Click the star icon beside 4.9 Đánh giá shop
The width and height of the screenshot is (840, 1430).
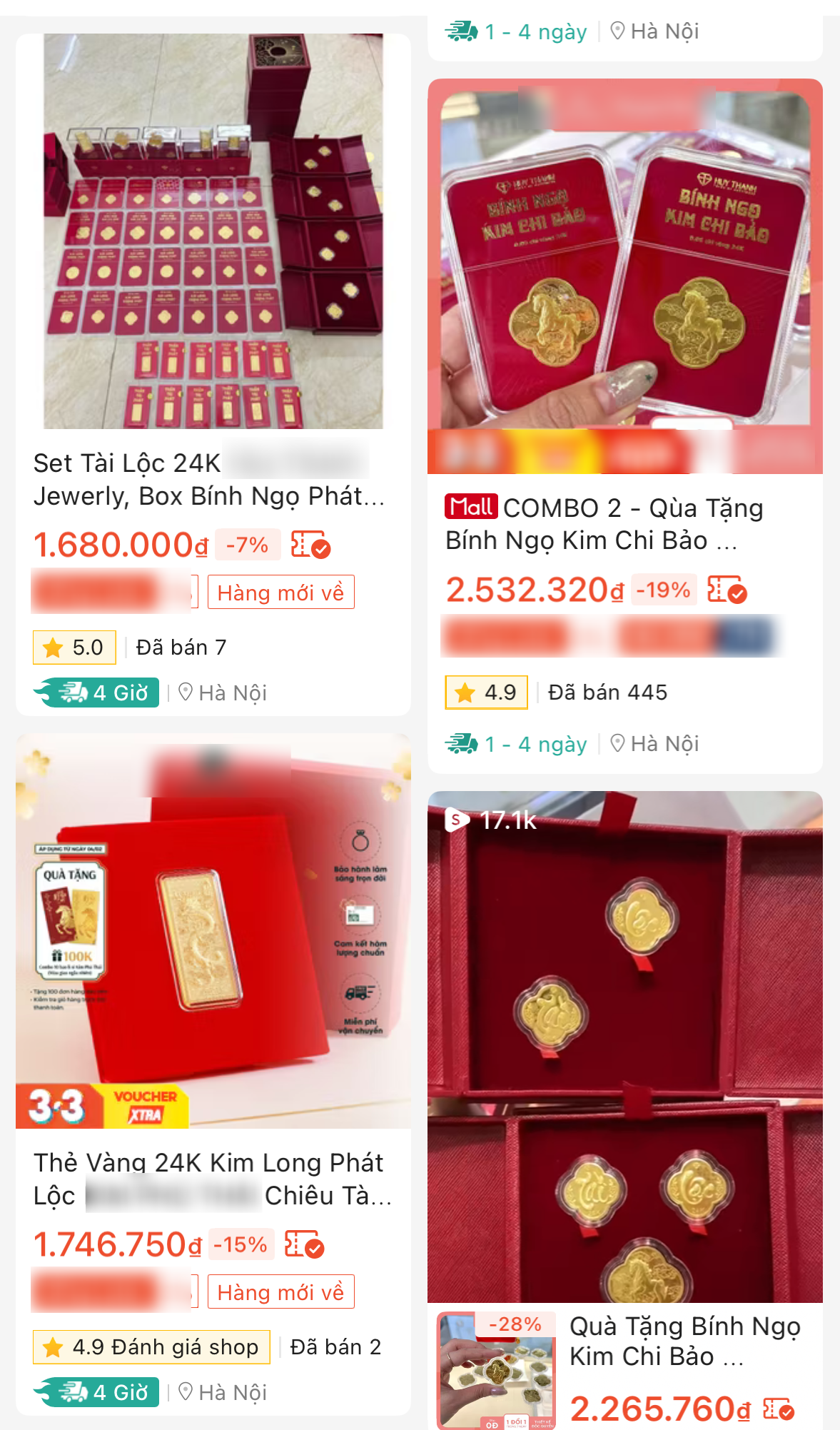(x=54, y=1347)
